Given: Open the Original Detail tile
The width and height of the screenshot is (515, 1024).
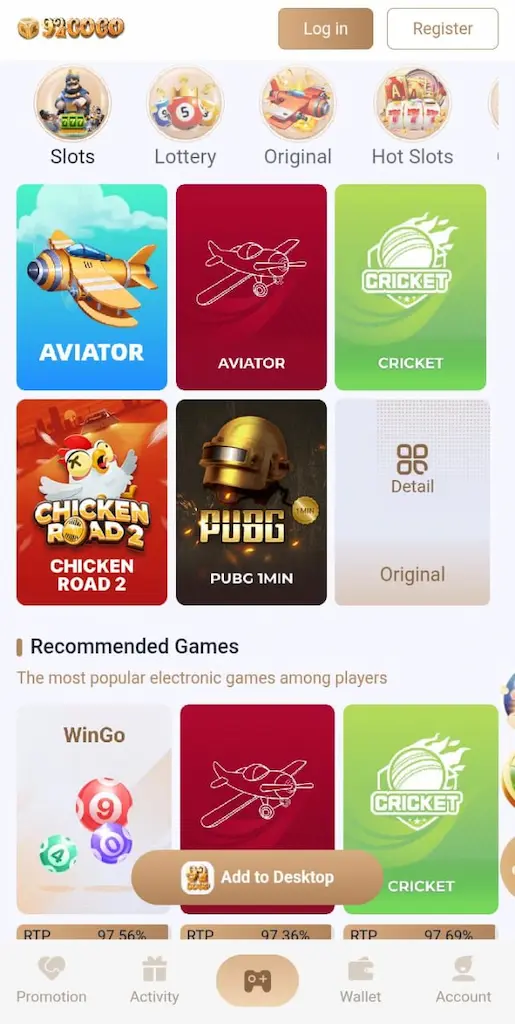Looking at the screenshot, I should (412, 502).
